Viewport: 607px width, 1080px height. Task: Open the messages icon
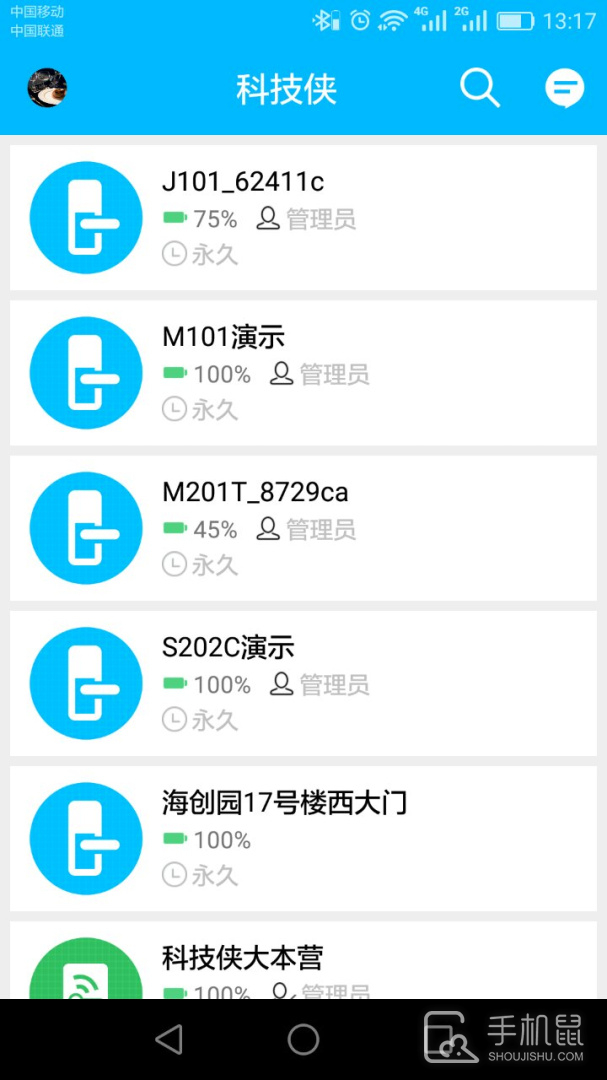click(564, 88)
